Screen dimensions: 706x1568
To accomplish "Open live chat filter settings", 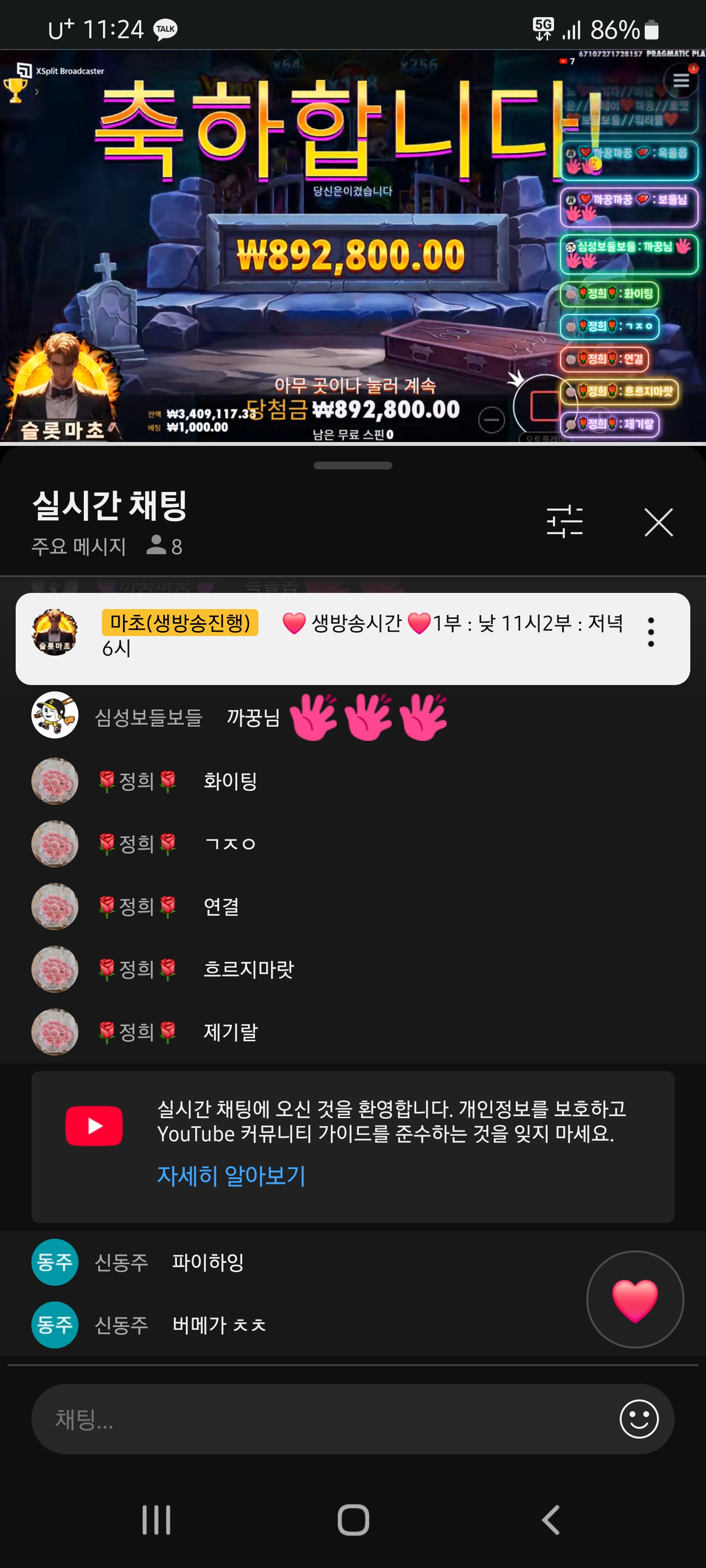I will tap(564, 522).
